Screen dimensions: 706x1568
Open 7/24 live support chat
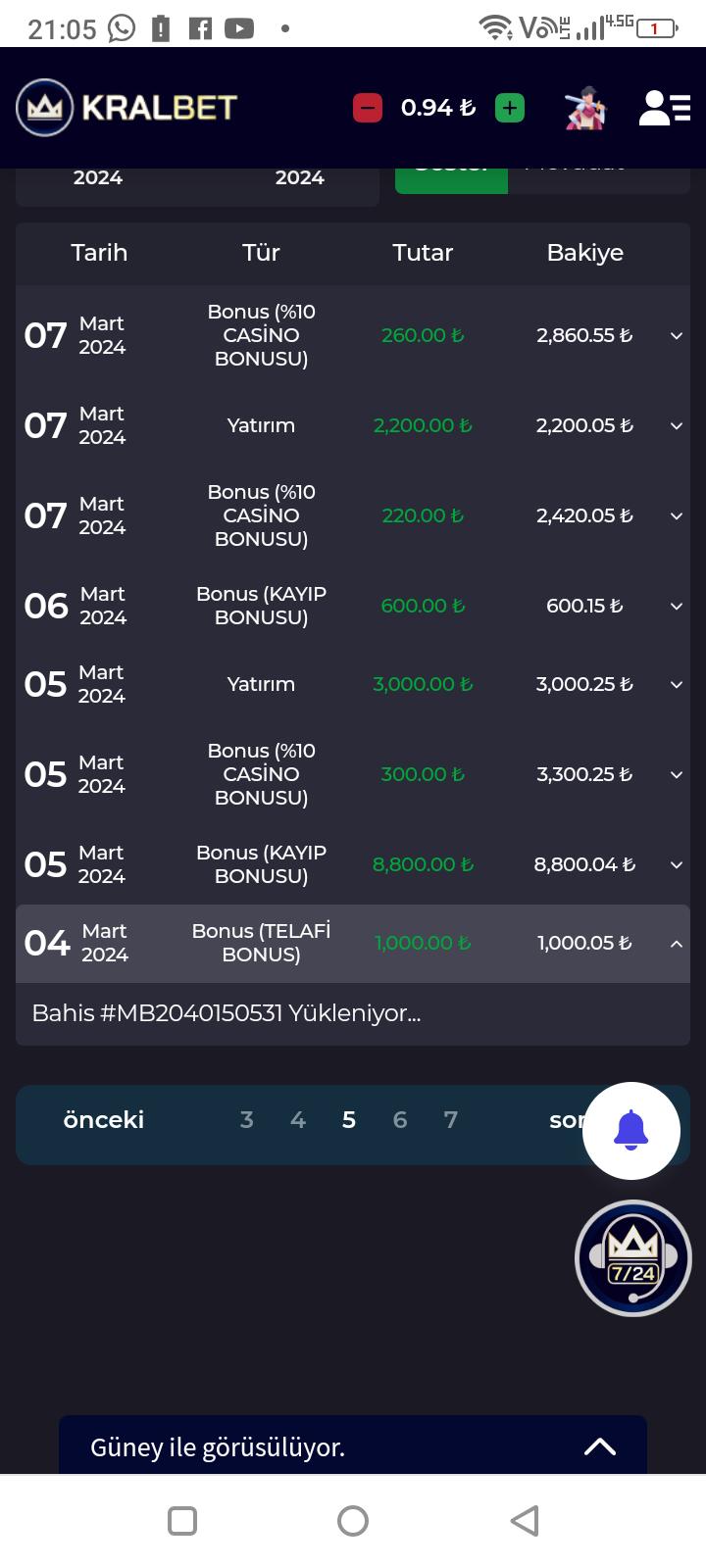(633, 1258)
